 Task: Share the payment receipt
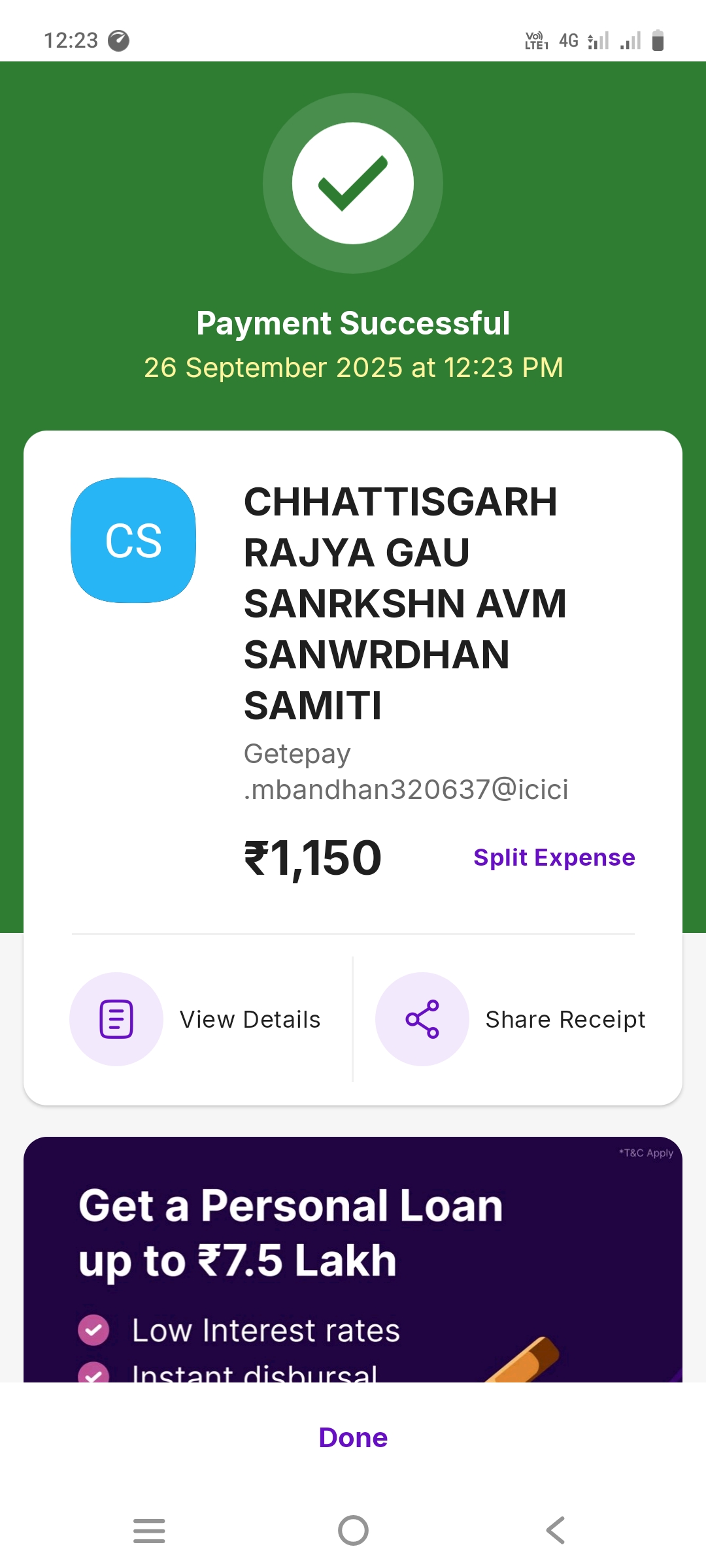511,1019
